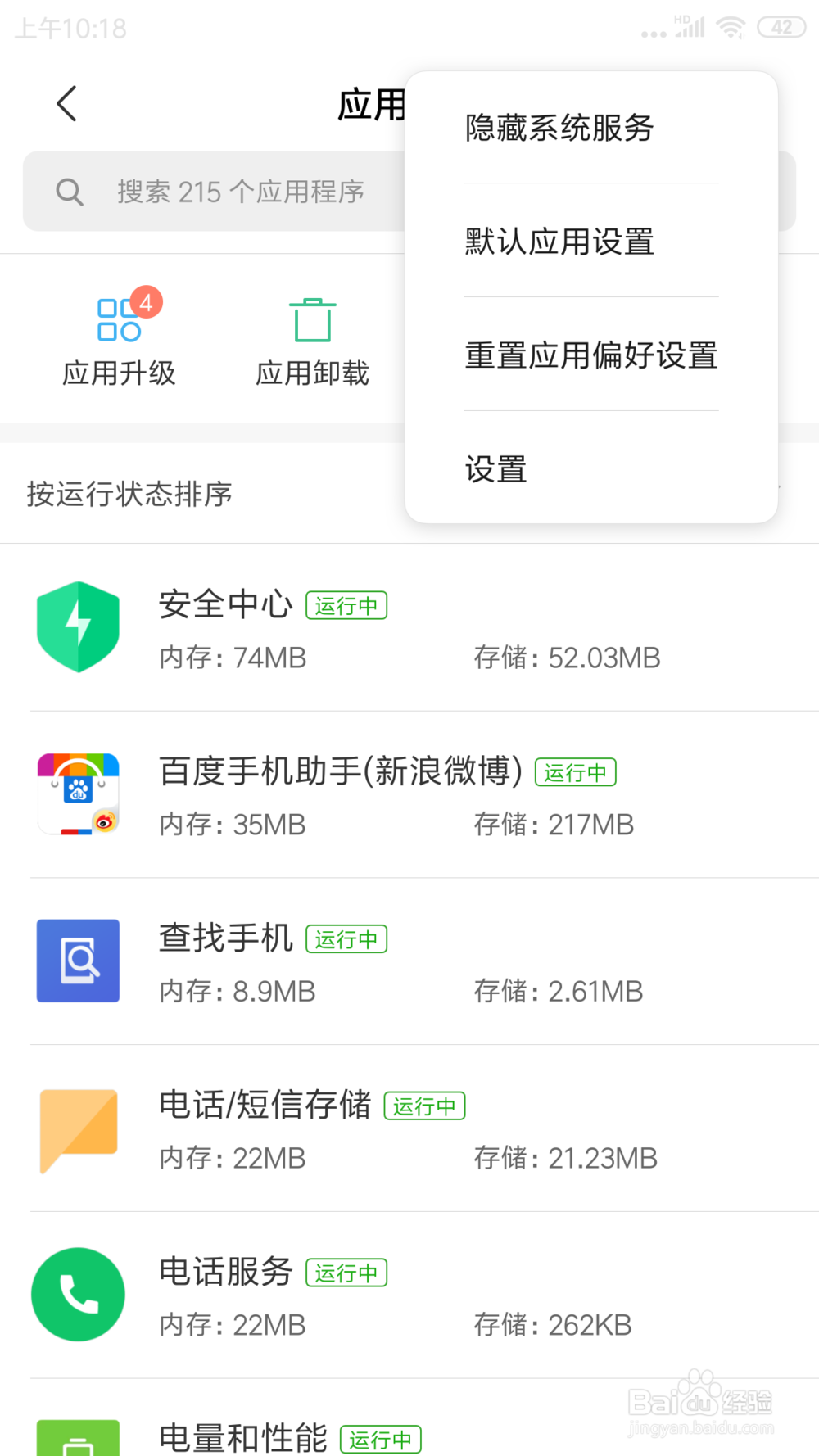Choose 重置应用偏好设置
The height and width of the screenshot is (1456, 819).
click(x=591, y=355)
